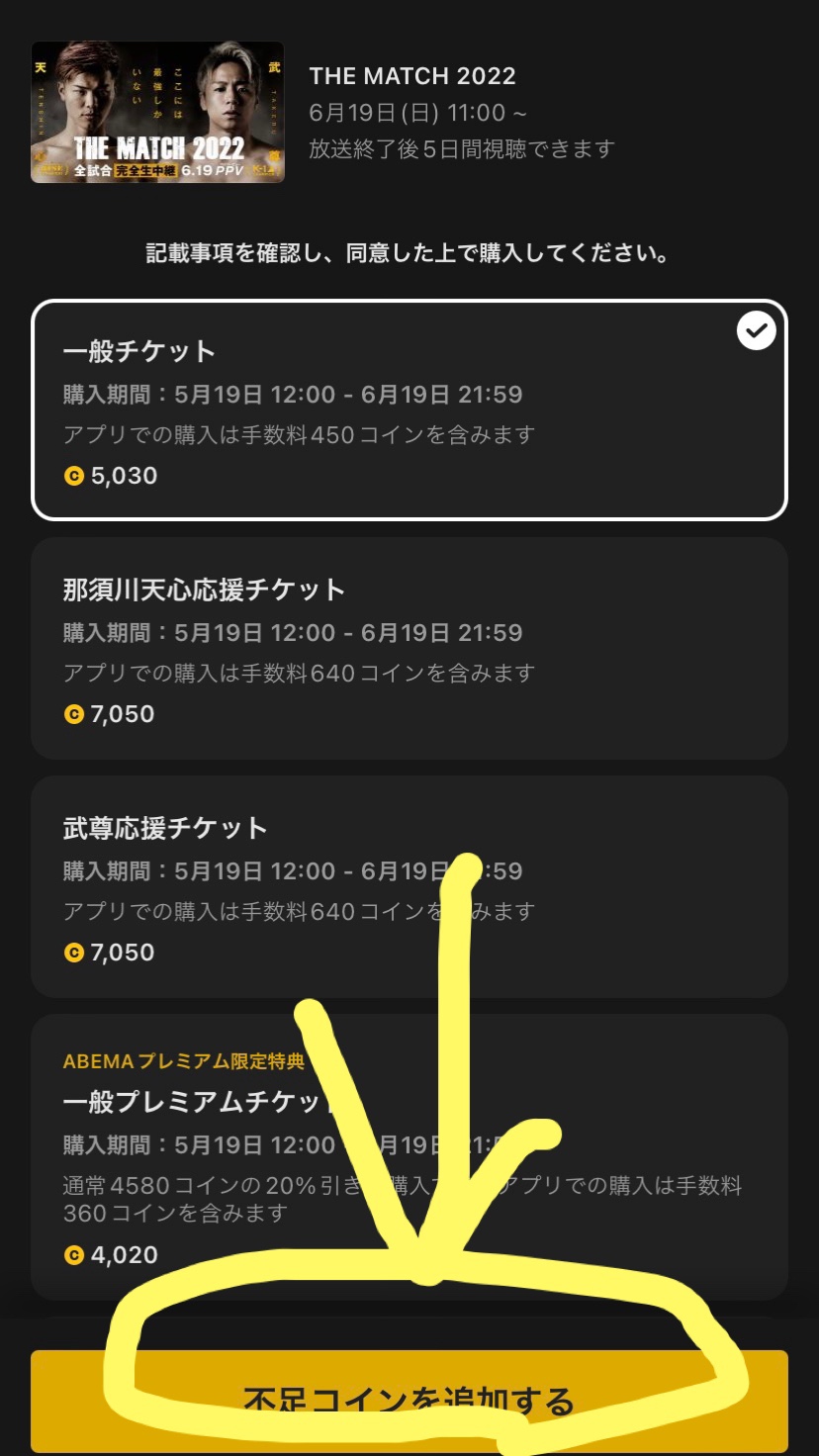Pick the 武尊応援チケット

coord(409,886)
